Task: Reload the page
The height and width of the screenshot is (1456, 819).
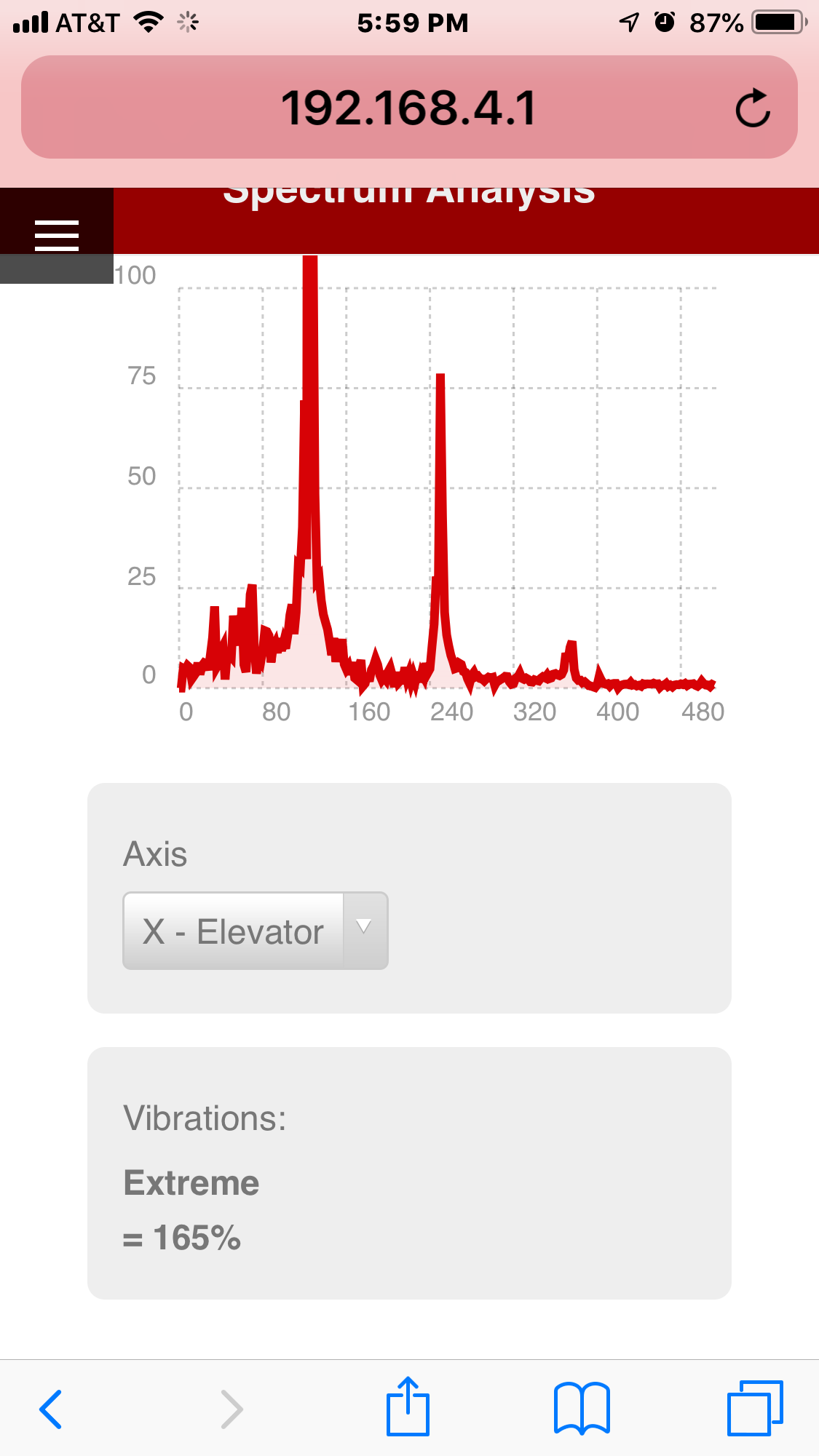Action: (x=752, y=108)
